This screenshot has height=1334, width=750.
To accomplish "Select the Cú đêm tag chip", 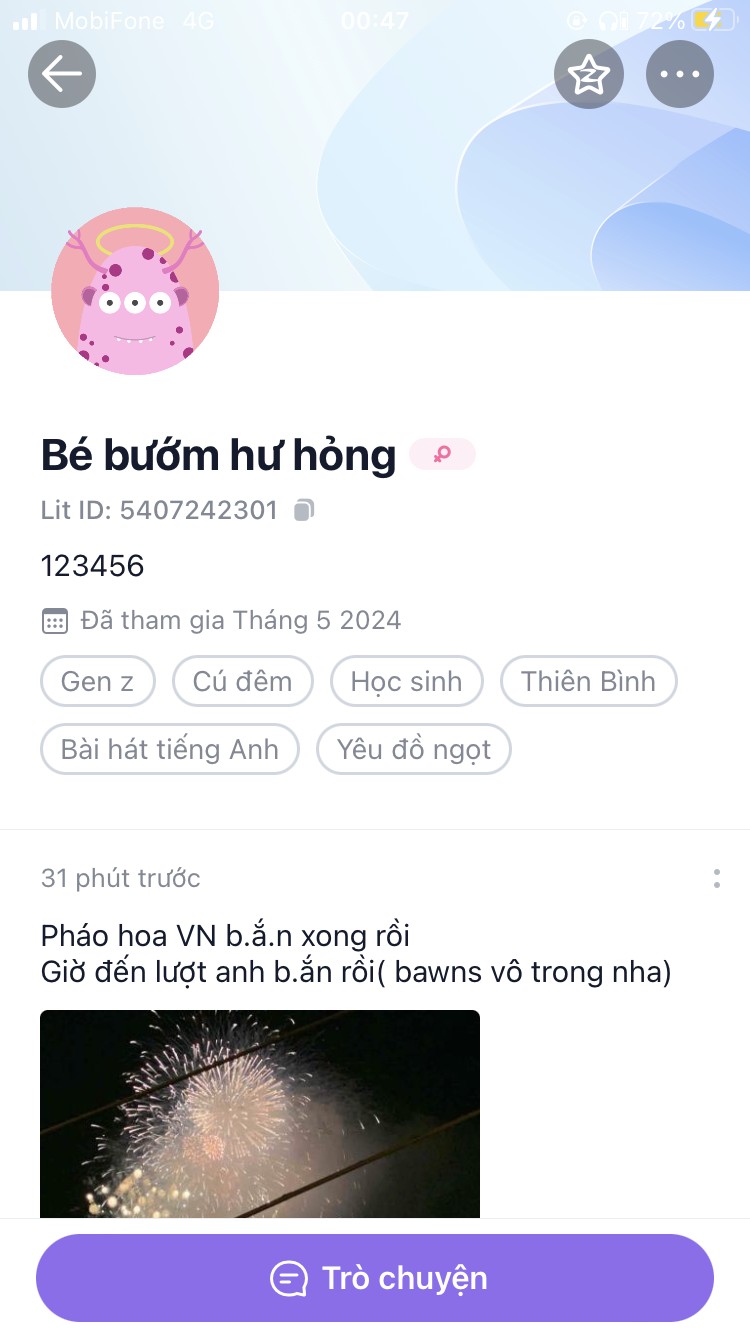I will point(243,682).
